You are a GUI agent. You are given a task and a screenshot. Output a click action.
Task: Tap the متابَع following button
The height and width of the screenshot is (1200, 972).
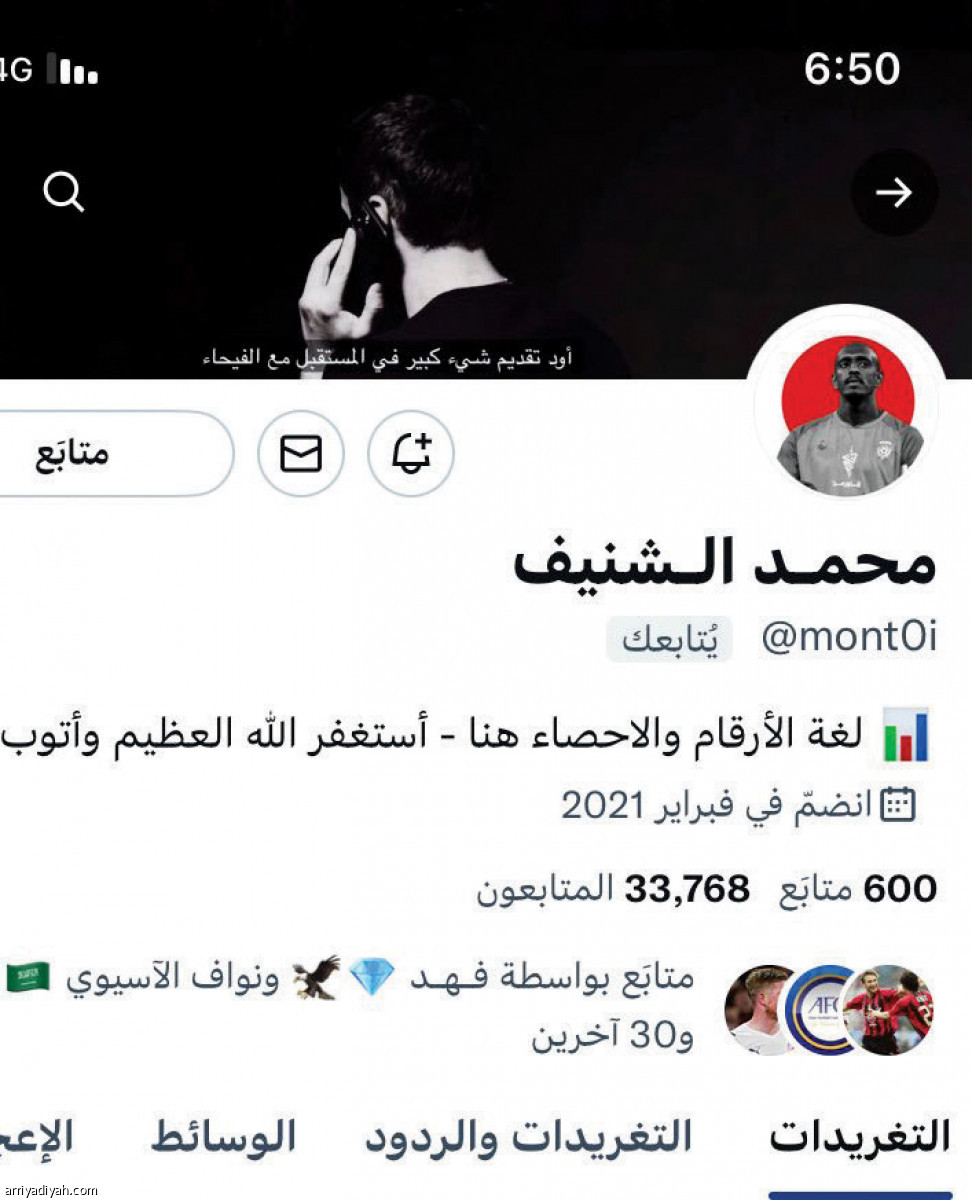(110, 454)
